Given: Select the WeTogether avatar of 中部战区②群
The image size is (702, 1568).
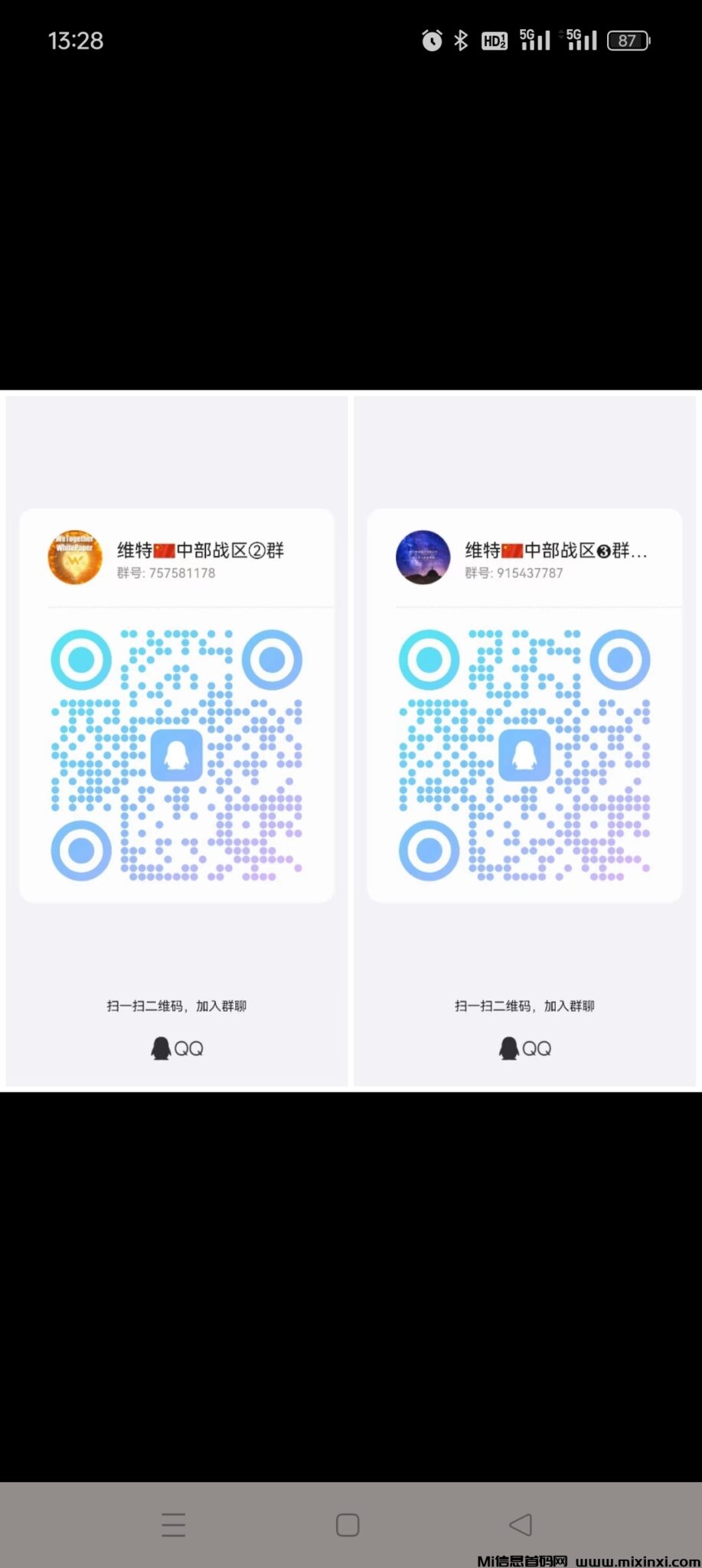Looking at the screenshot, I should tap(74, 557).
